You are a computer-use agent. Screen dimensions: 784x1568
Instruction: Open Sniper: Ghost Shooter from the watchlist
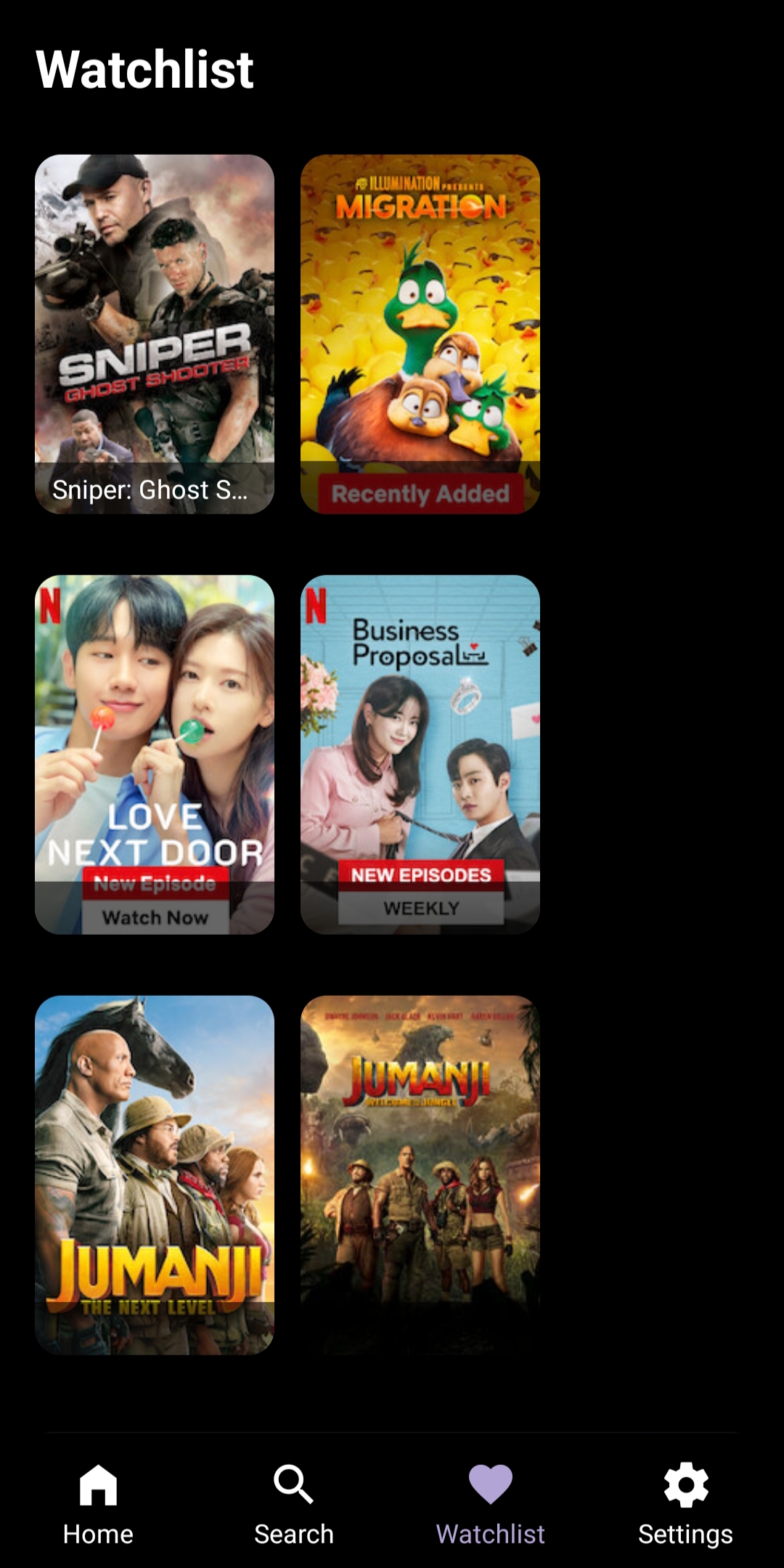[155, 334]
